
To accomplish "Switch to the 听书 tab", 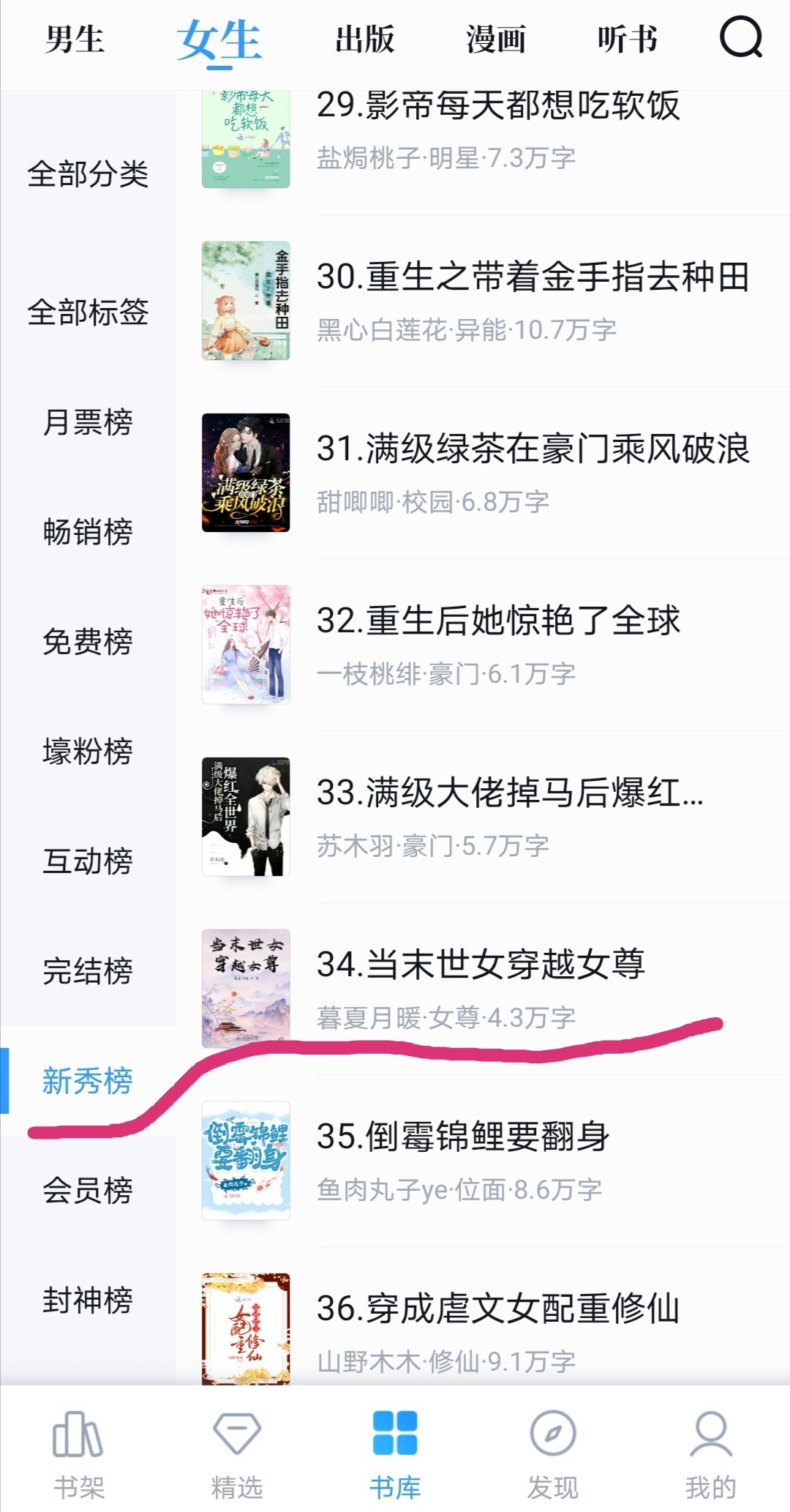I will click(x=628, y=39).
